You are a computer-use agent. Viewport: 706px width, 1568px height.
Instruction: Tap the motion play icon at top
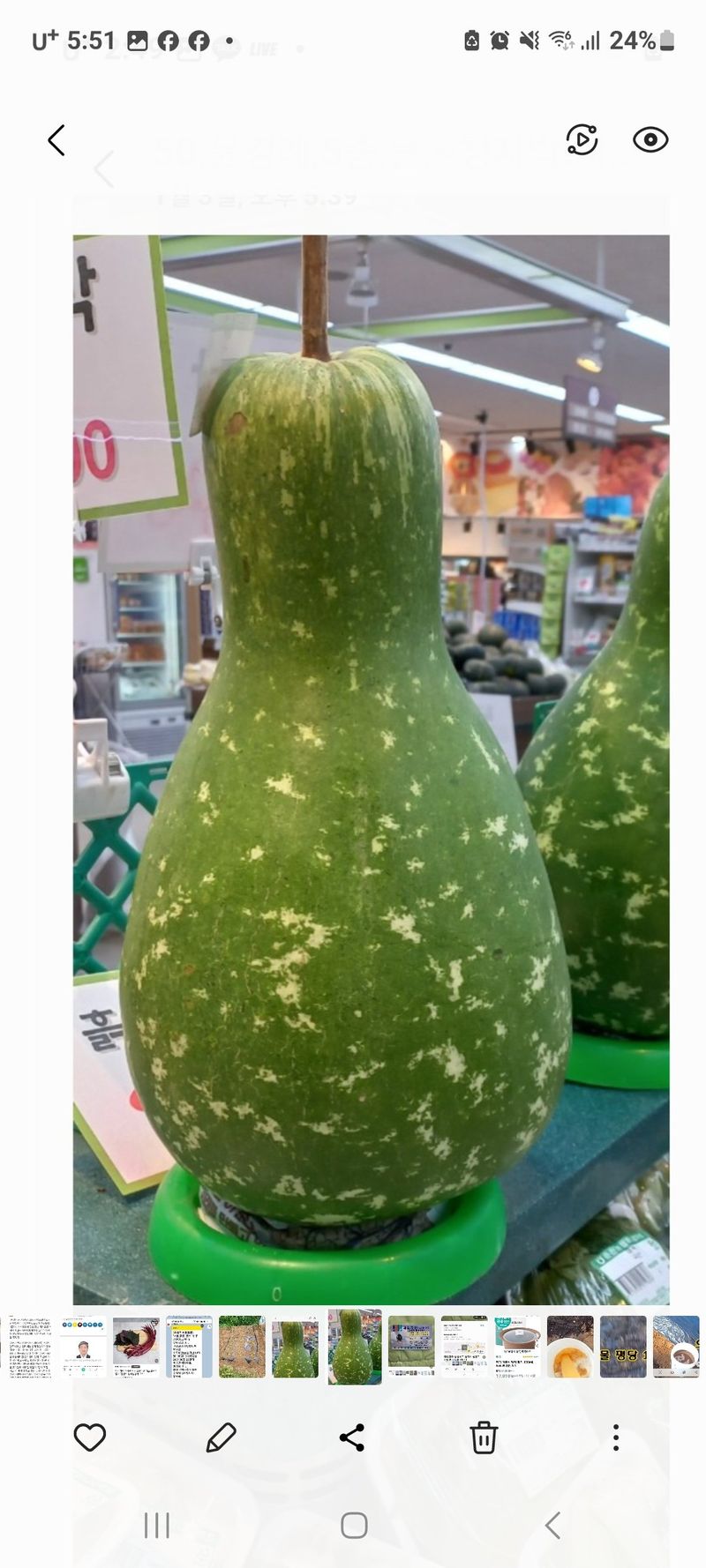coord(582,140)
